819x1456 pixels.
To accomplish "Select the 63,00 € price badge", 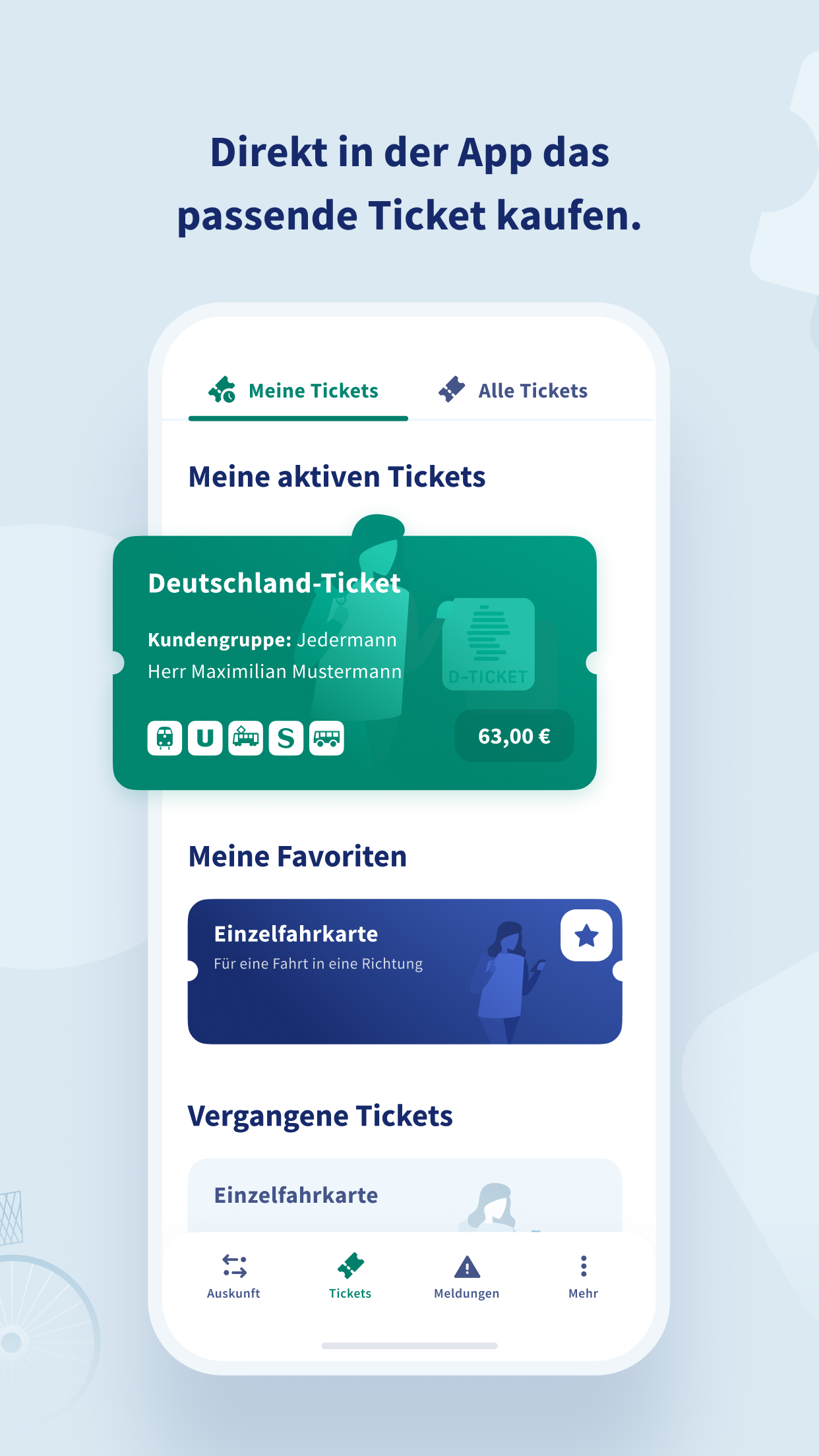I will 514,736.
